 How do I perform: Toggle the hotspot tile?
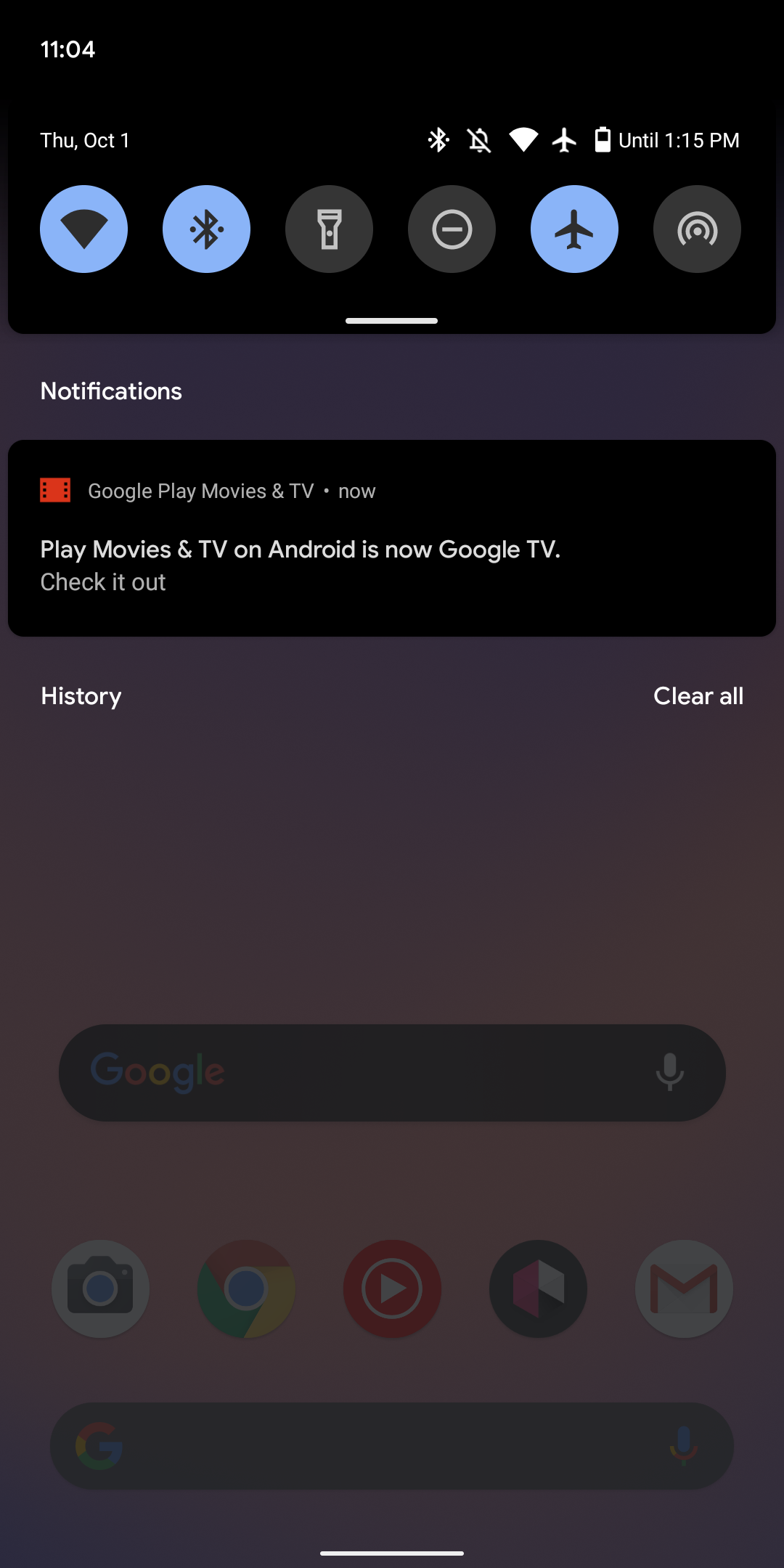tap(697, 229)
